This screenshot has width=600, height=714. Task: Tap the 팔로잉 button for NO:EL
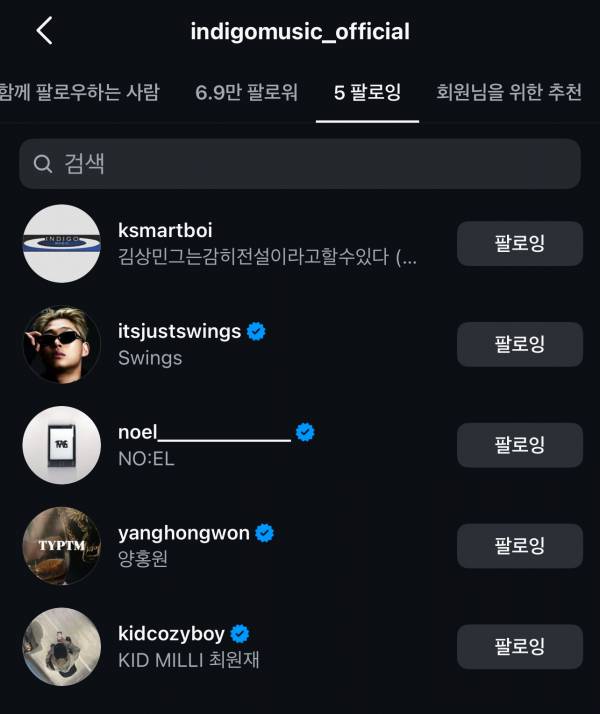519,445
